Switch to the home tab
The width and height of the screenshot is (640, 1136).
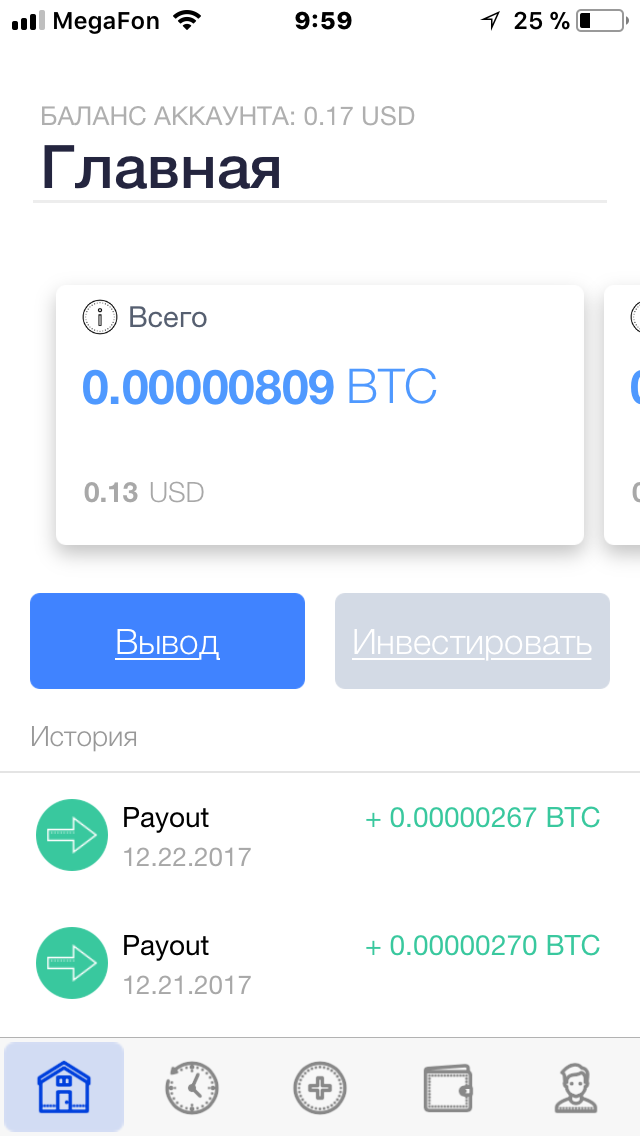tap(64, 1087)
